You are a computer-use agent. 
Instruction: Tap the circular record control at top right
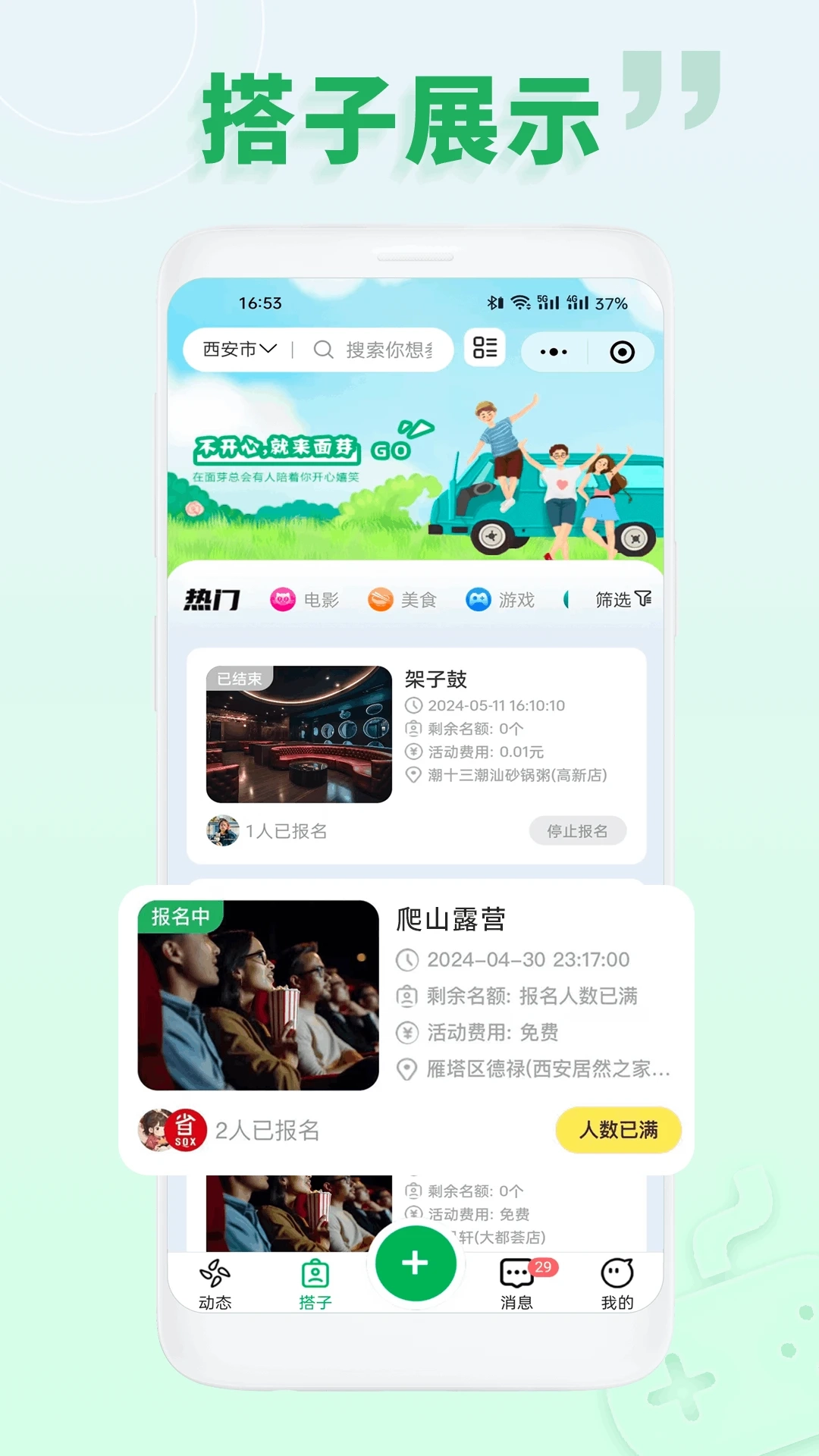coord(621,351)
